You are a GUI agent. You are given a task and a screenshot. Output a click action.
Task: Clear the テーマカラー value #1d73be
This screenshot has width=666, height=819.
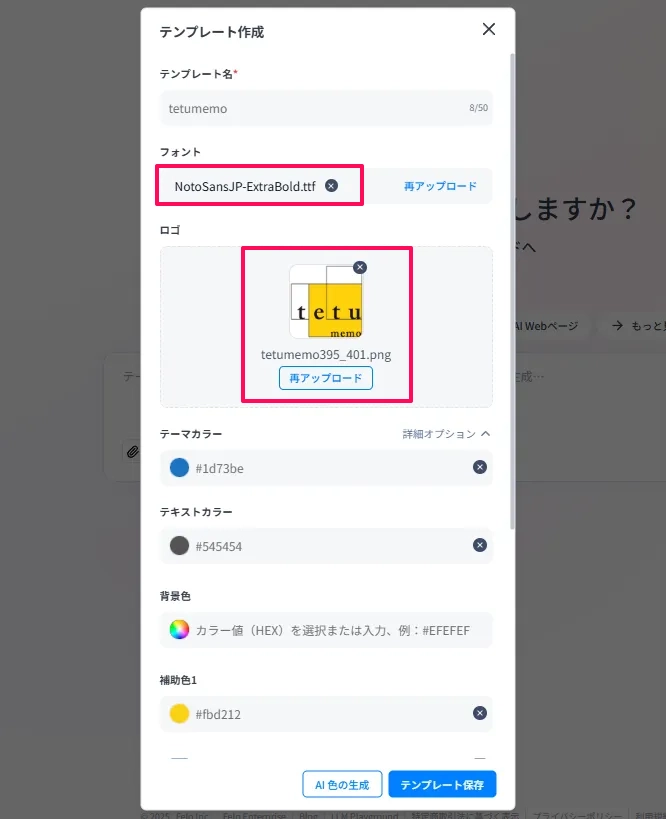479,468
